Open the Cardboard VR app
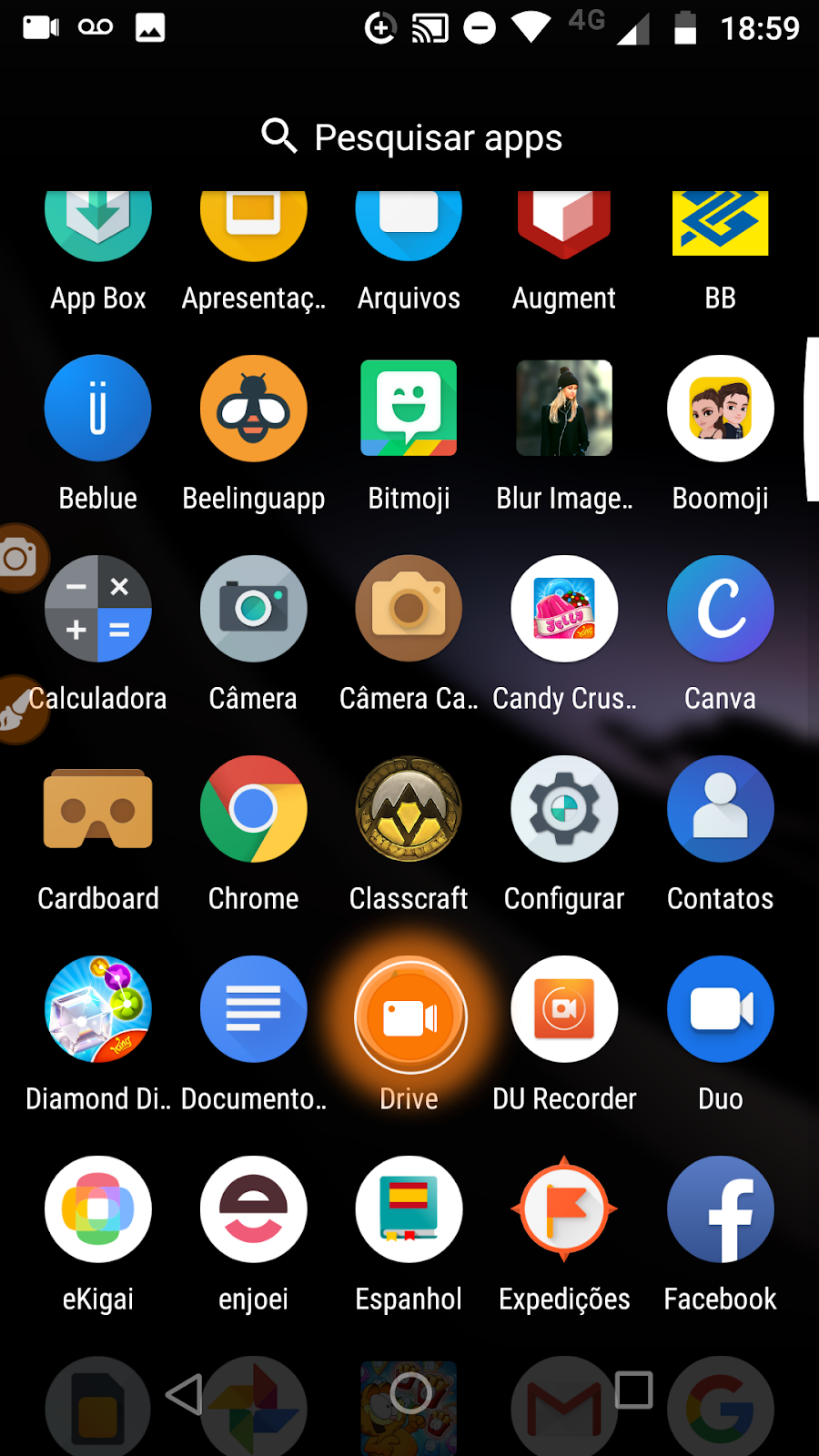 coord(97,809)
